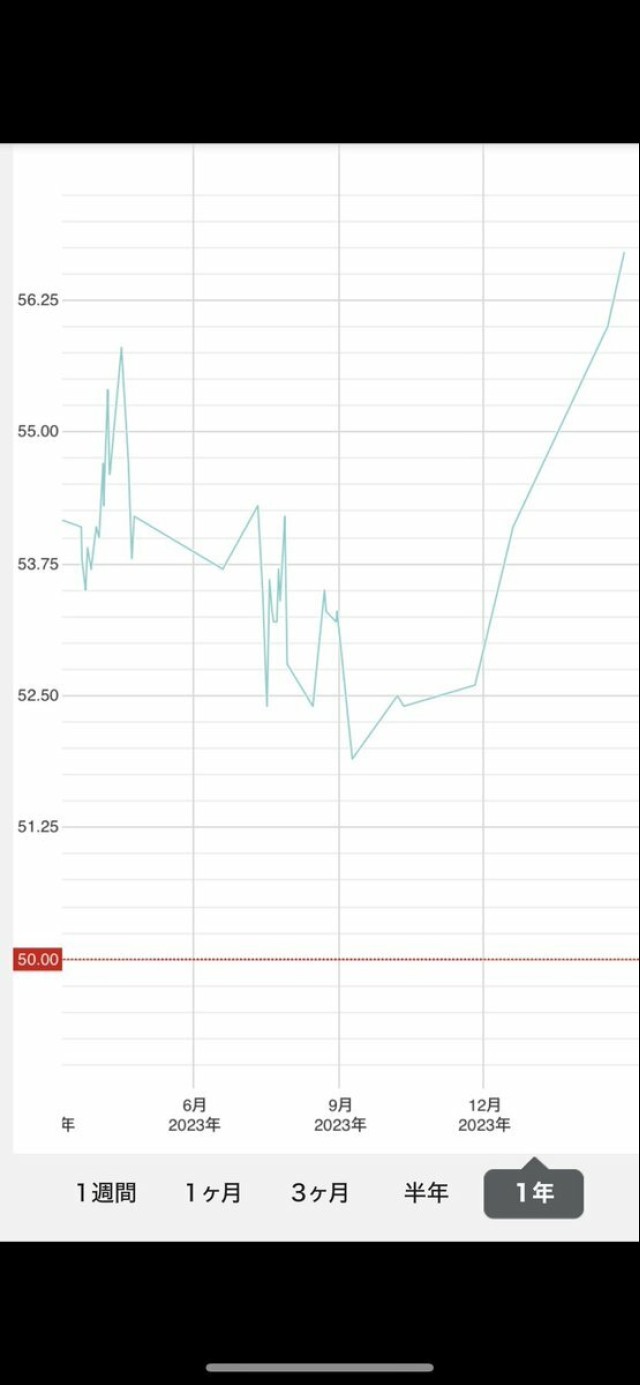Show the 3ヶ月 chart period

[320, 1193]
